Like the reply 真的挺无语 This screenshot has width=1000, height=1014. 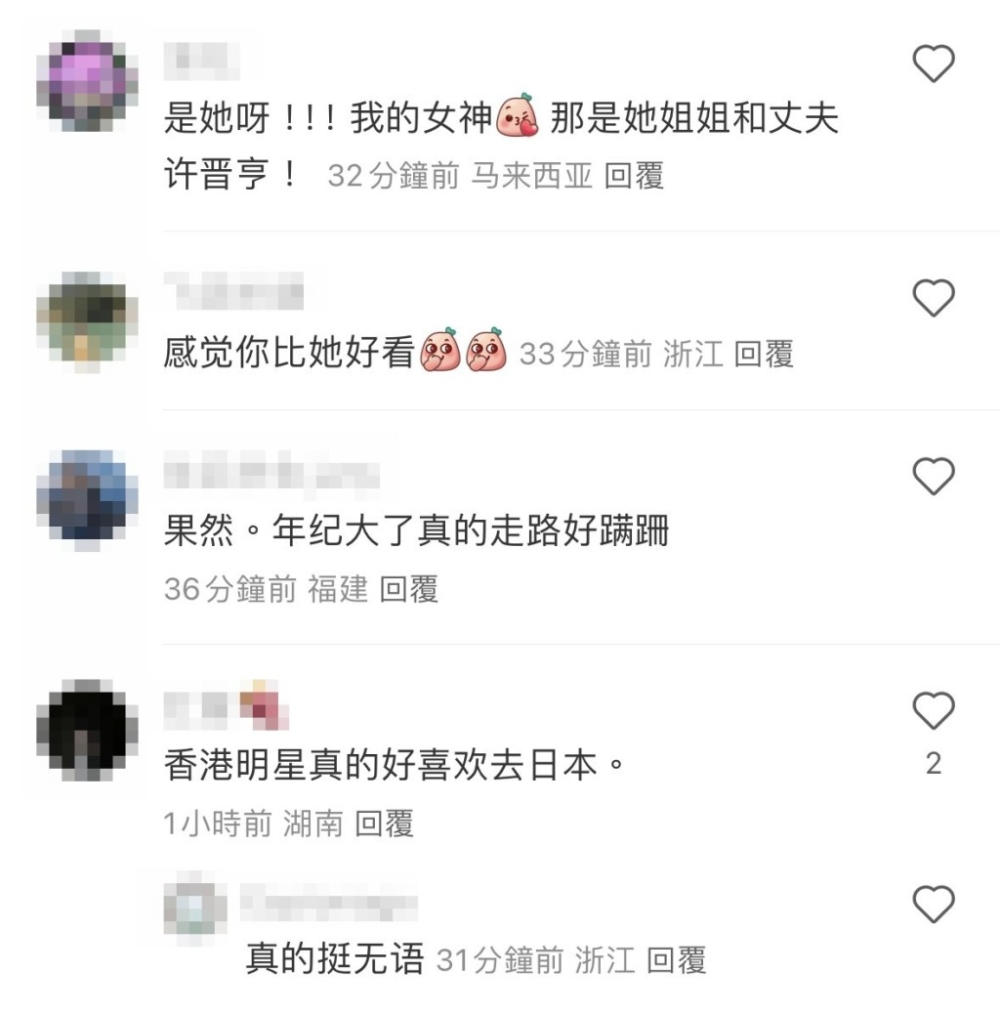(934, 905)
